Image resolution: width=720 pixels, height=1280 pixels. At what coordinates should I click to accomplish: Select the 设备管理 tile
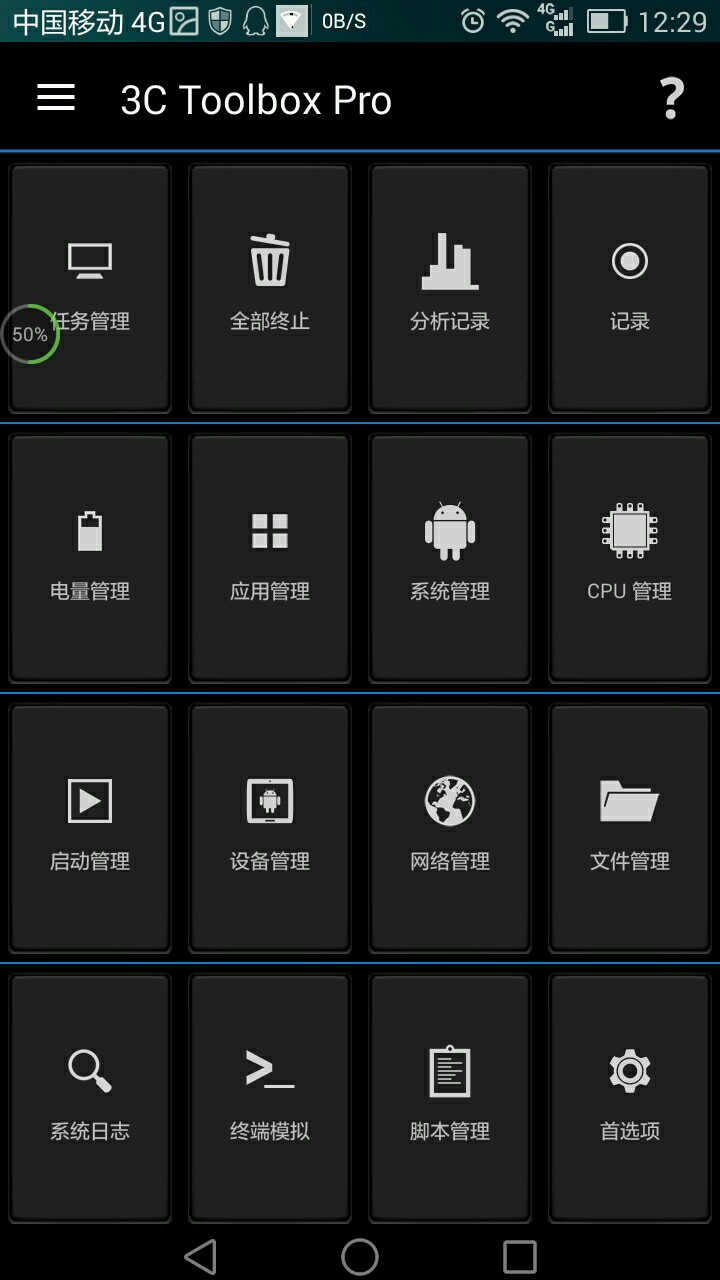tap(270, 827)
